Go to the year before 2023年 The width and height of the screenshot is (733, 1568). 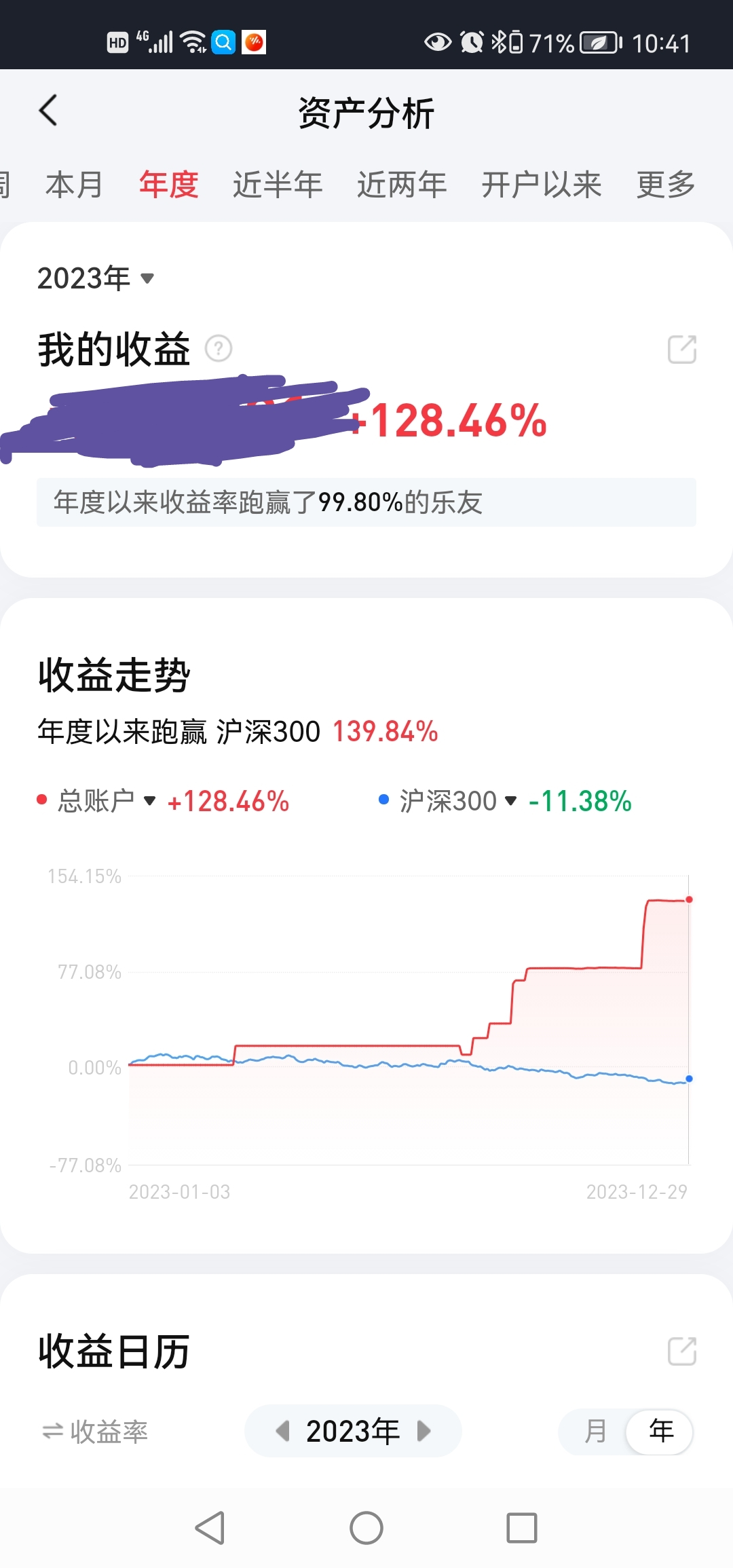click(282, 1431)
